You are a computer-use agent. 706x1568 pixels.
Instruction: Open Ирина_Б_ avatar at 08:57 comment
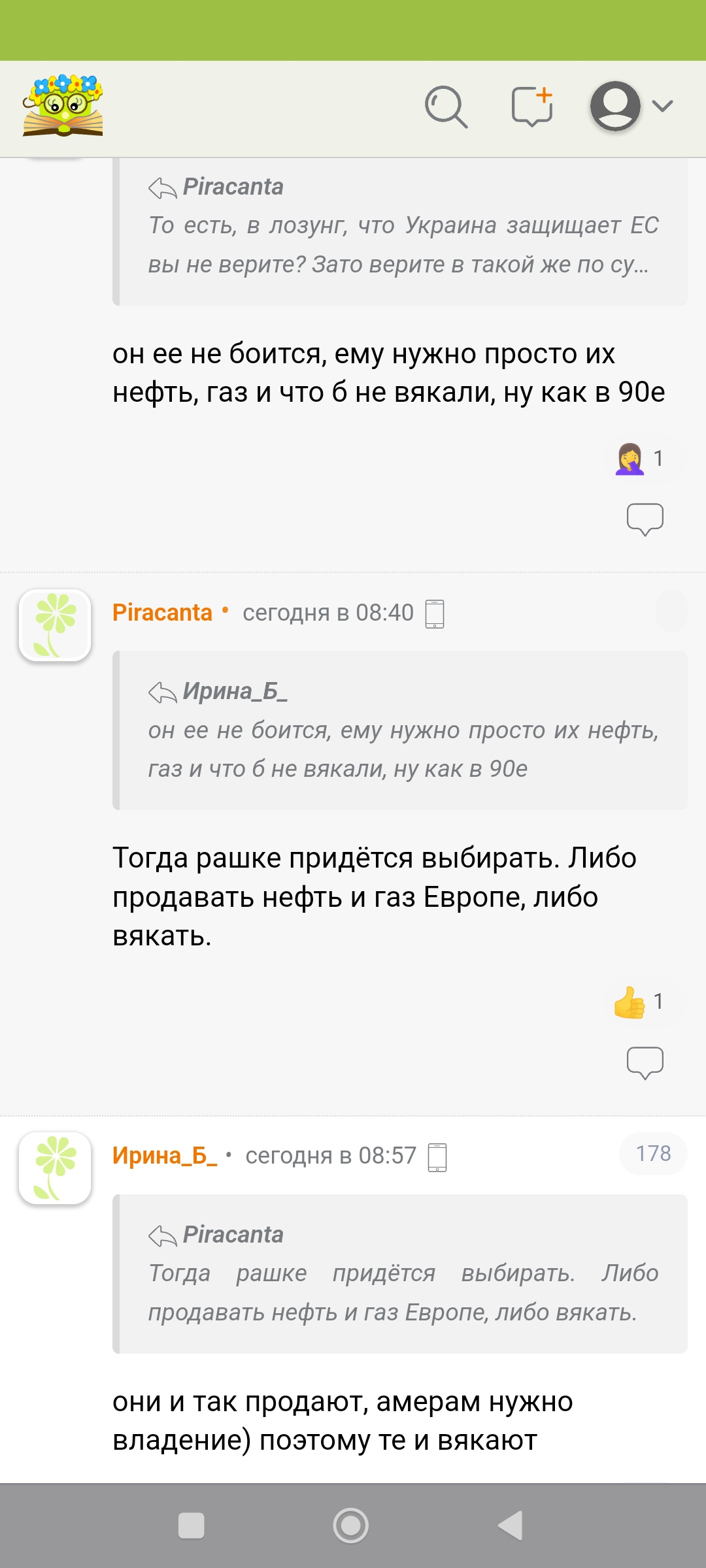[x=55, y=1168]
